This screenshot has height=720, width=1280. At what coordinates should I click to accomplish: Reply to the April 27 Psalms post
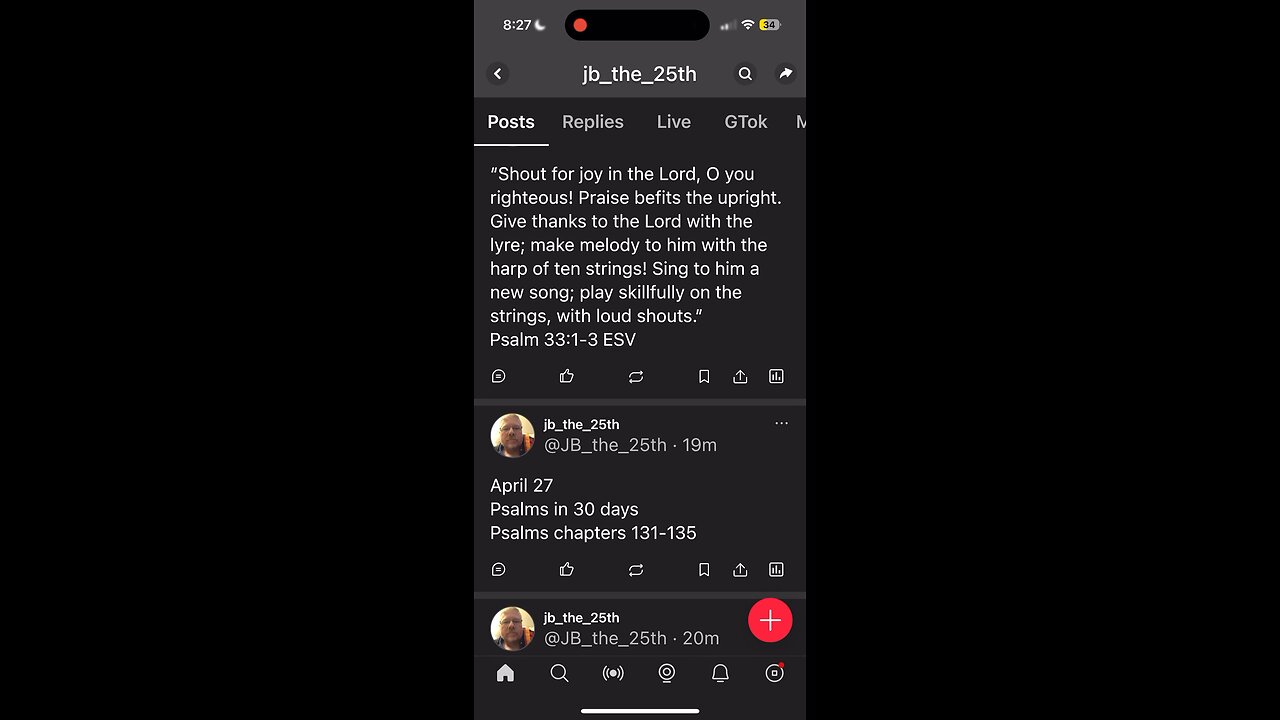pyautogui.click(x=499, y=569)
